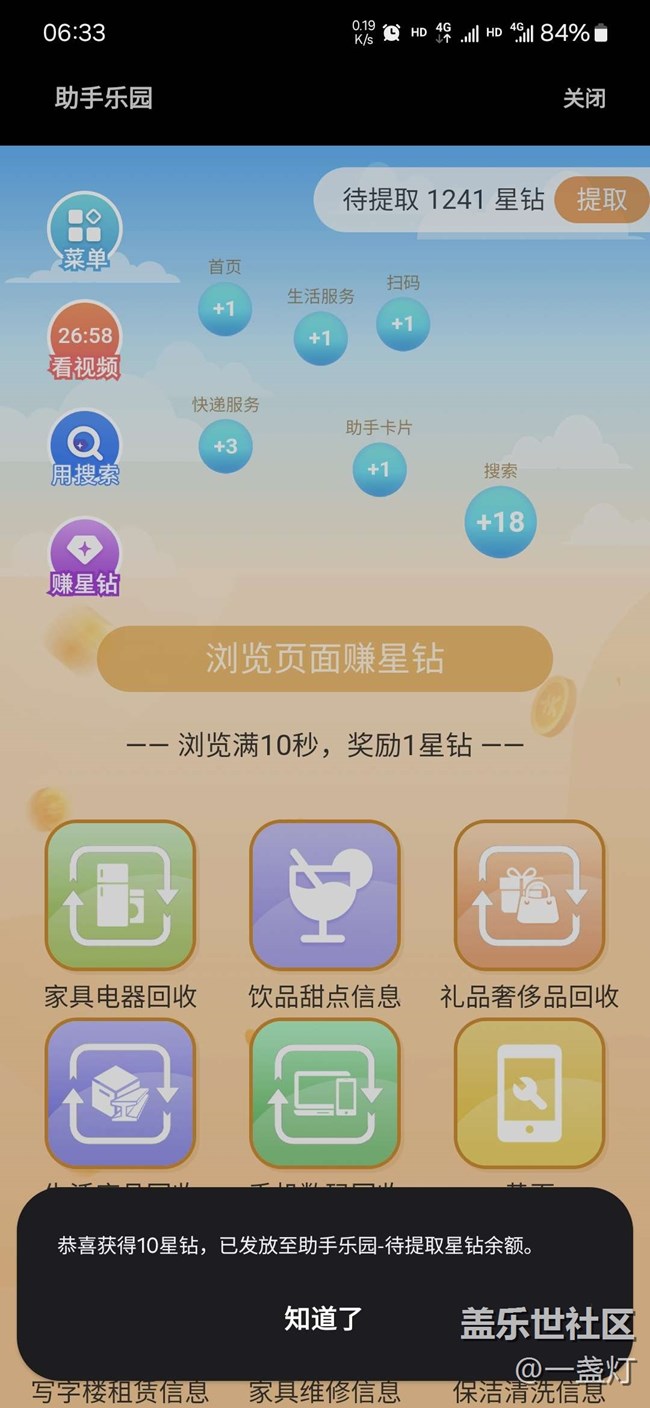This screenshot has height=1408, width=650.
Task: Open 看视频 to earn diamonds
Action: [85, 341]
